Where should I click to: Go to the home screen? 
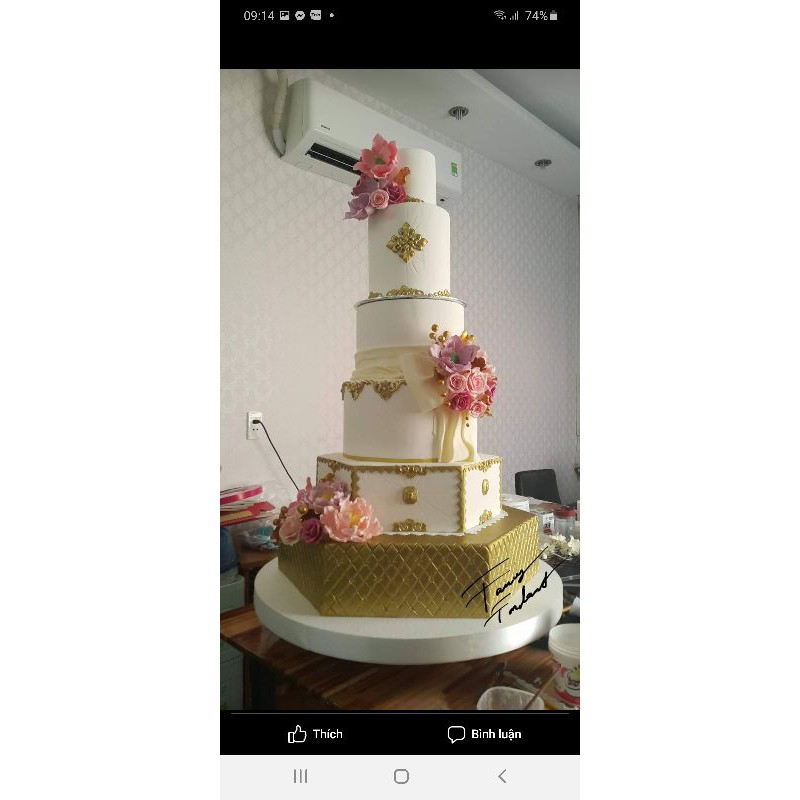pyautogui.click(x=401, y=776)
